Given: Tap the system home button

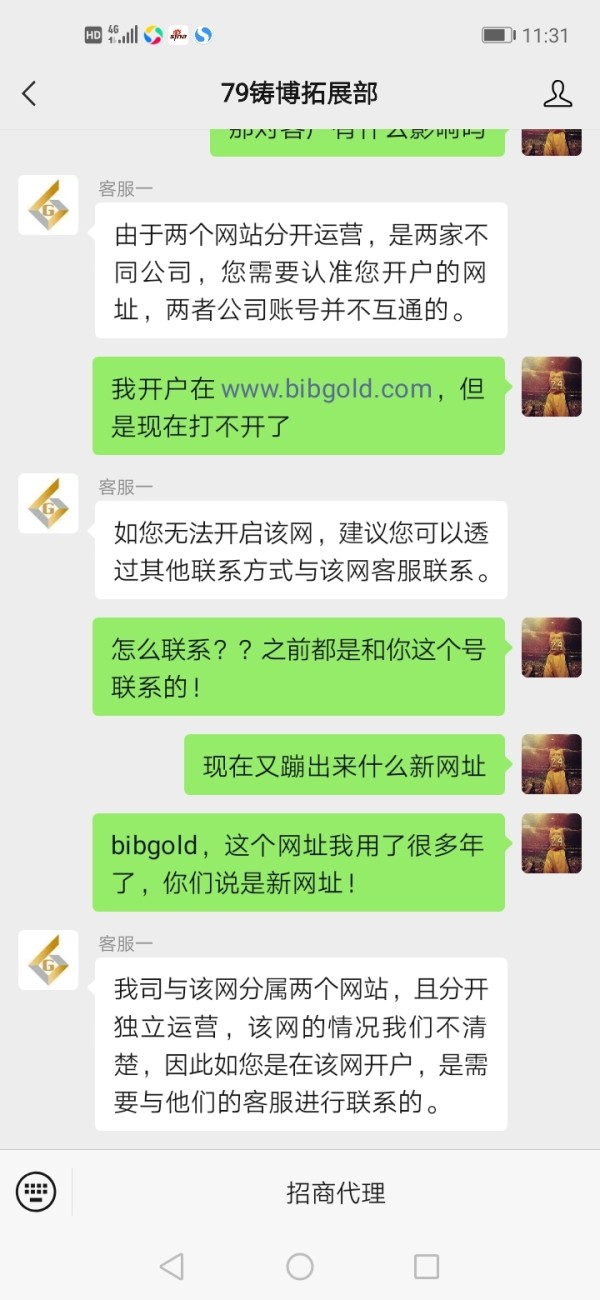Looking at the screenshot, I should click(x=300, y=1267).
